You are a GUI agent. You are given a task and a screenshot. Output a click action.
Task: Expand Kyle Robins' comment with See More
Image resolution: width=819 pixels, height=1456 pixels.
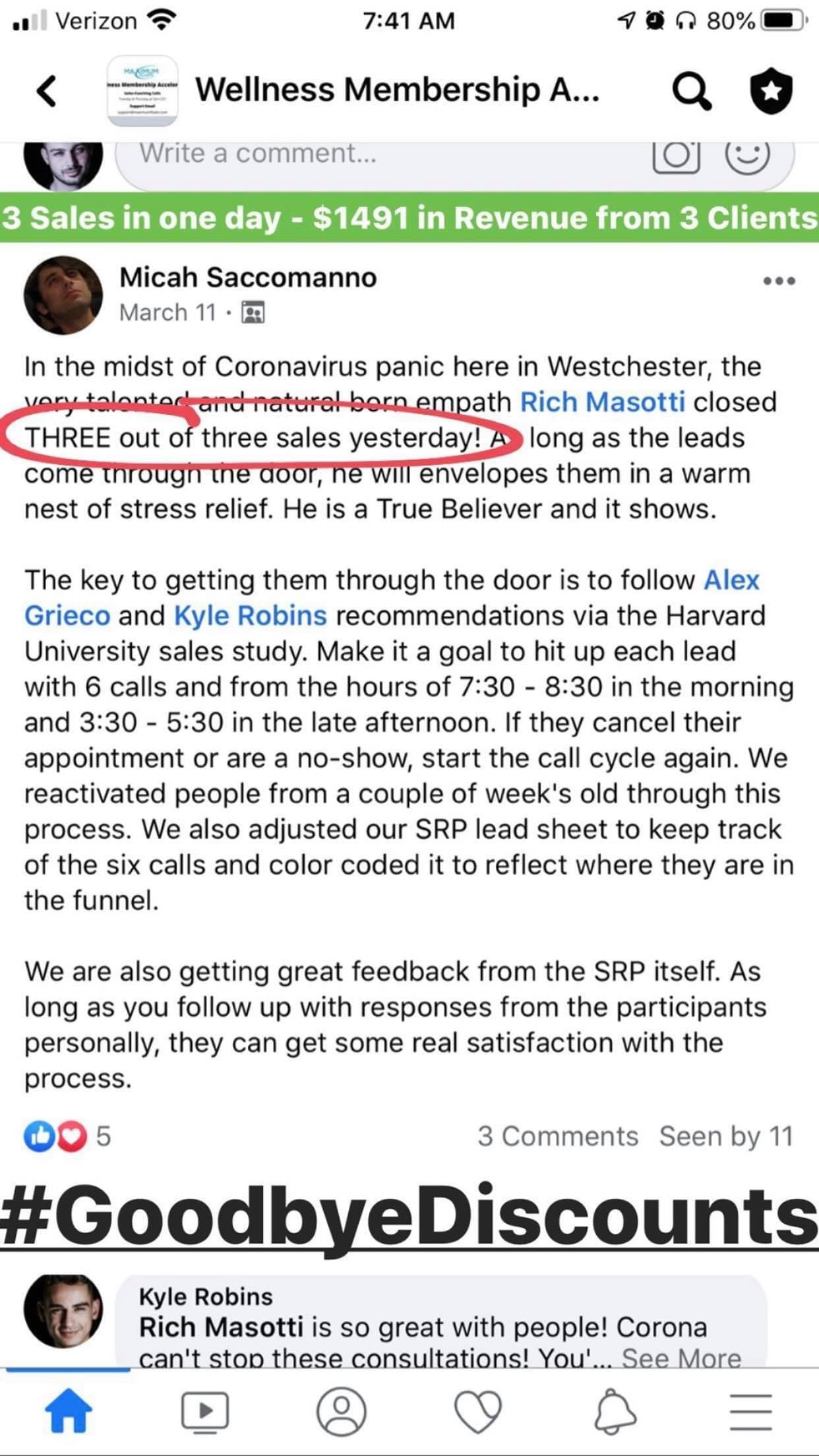(681, 1358)
